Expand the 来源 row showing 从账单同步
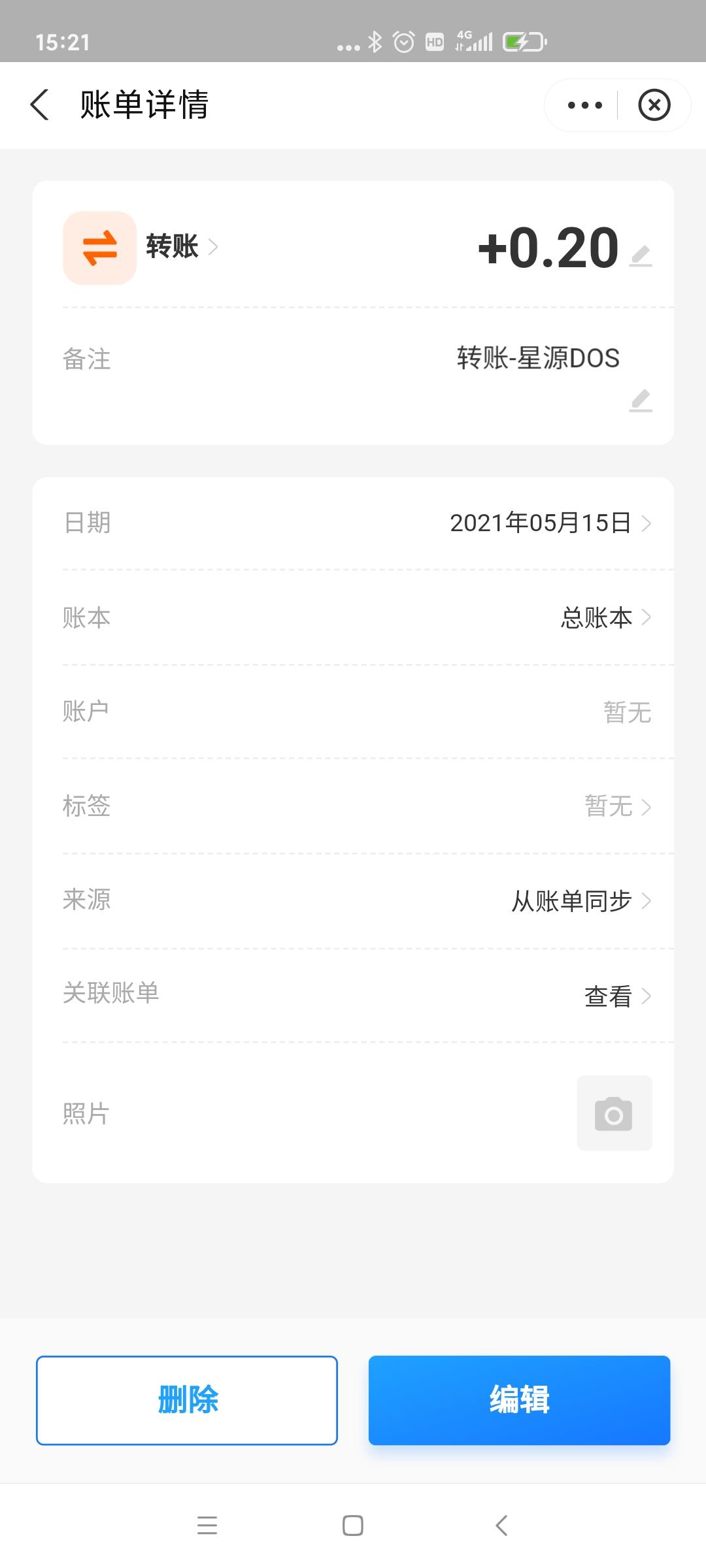The height and width of the screenshot is (1568, 706). click(647, 902)
